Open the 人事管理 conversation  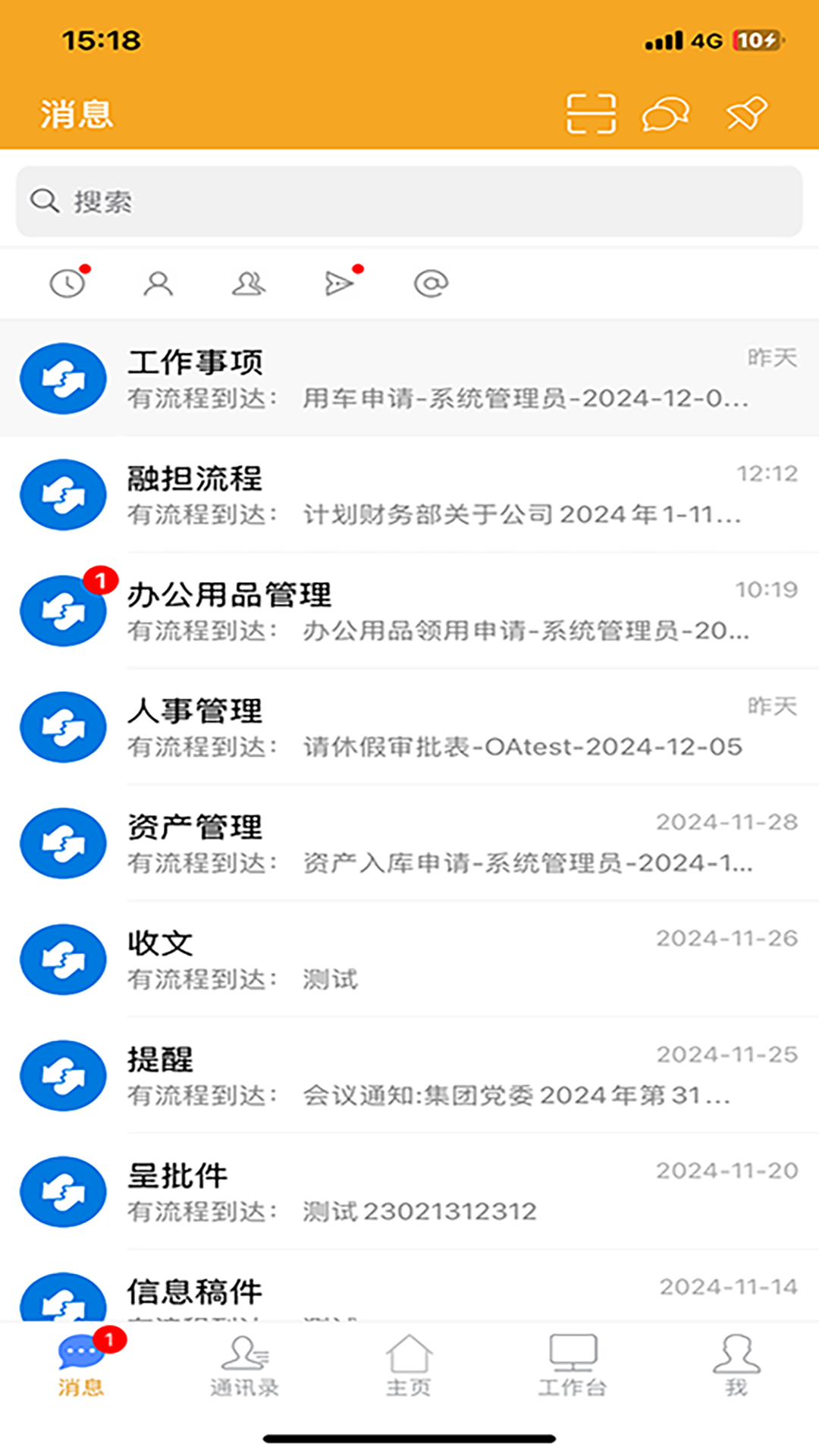point(409,726)
